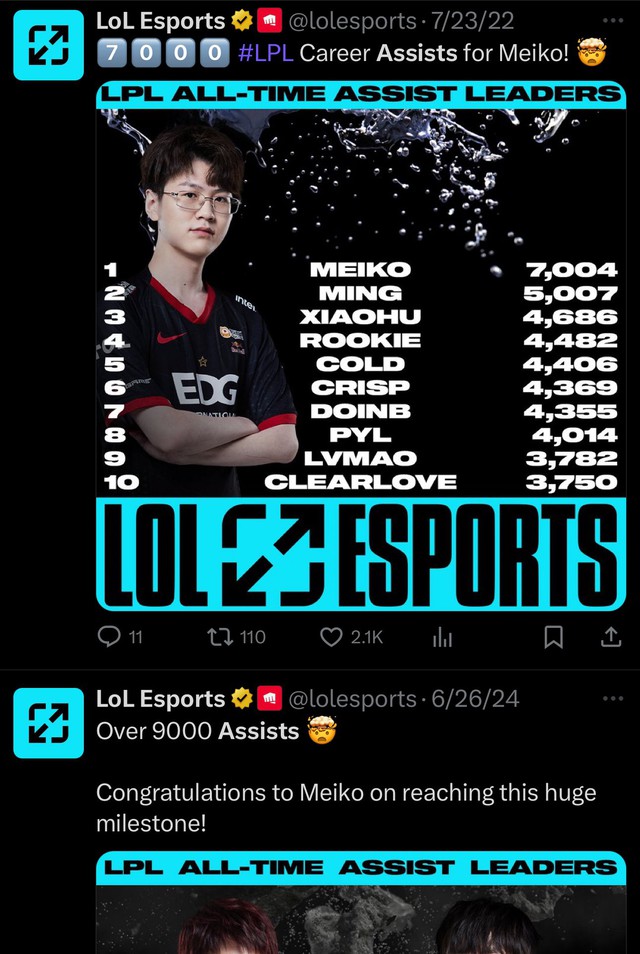This screenshot has width=640, height=954.
Task: Open overflow menu on the 7/23/22 post
Action: (612, 19)
